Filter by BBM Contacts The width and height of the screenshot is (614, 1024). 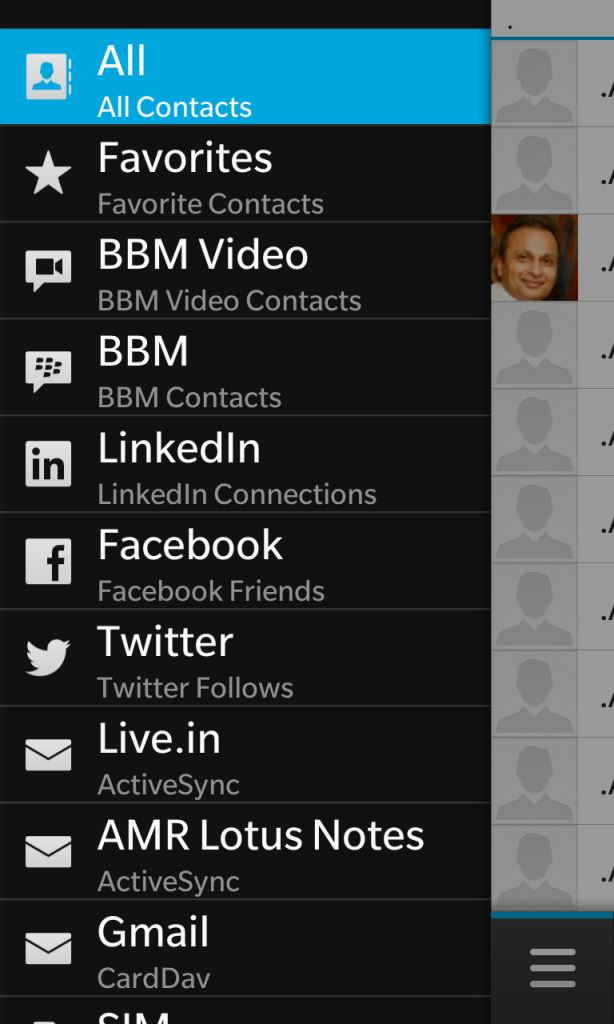(245, 368)
